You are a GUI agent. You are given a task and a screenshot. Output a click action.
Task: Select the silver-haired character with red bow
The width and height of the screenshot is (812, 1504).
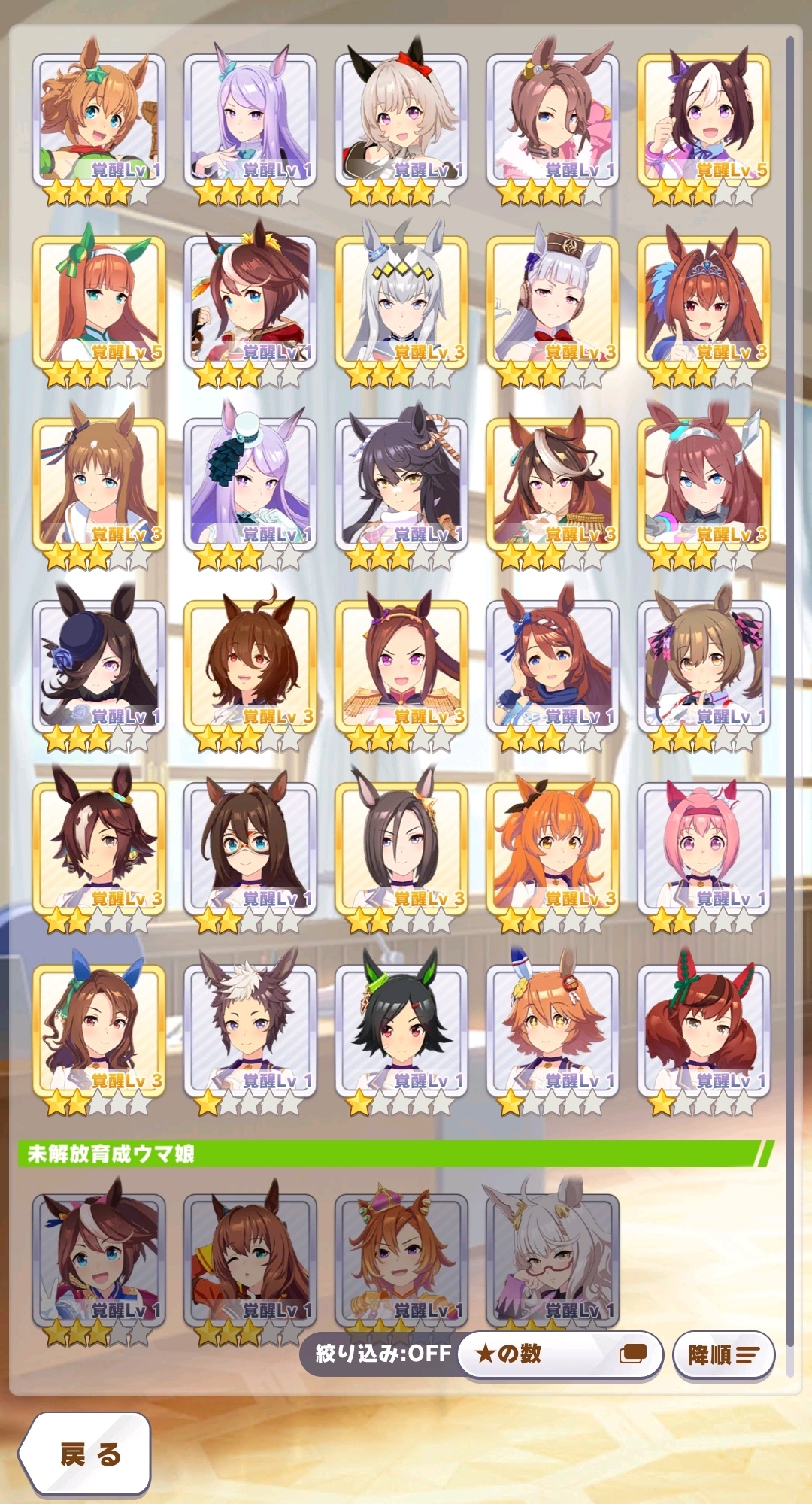401,120
